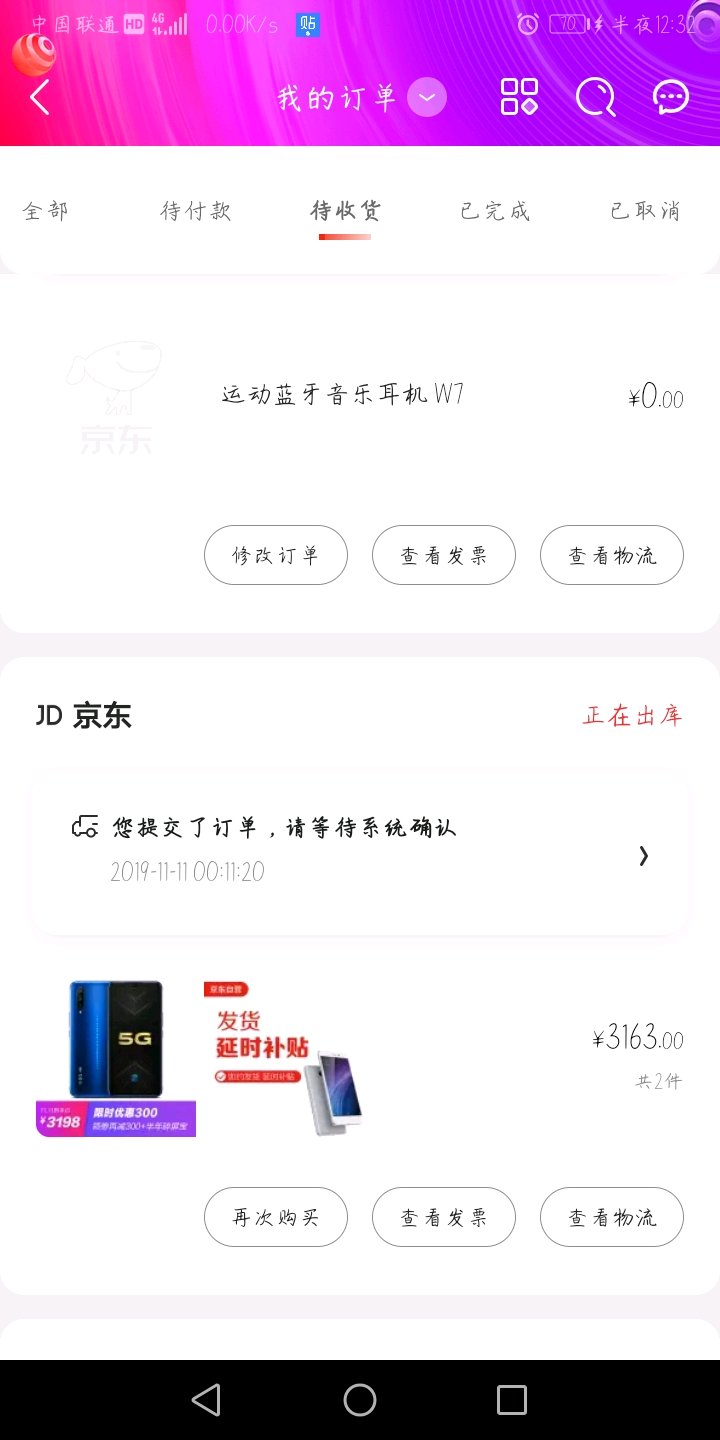Open the messages chat bubble

pyautogui.click(x=671, y=98)
